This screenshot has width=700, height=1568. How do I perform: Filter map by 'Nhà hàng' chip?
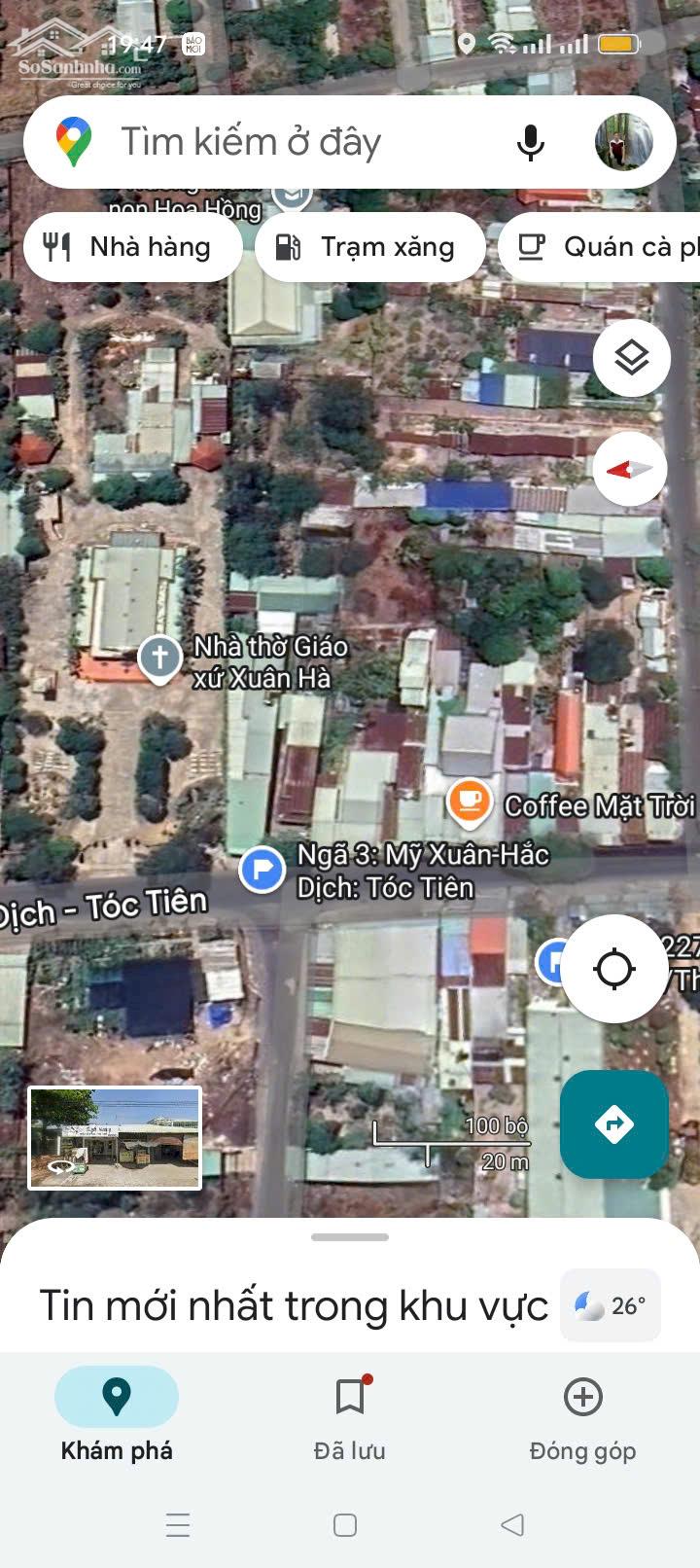(130, 247)
